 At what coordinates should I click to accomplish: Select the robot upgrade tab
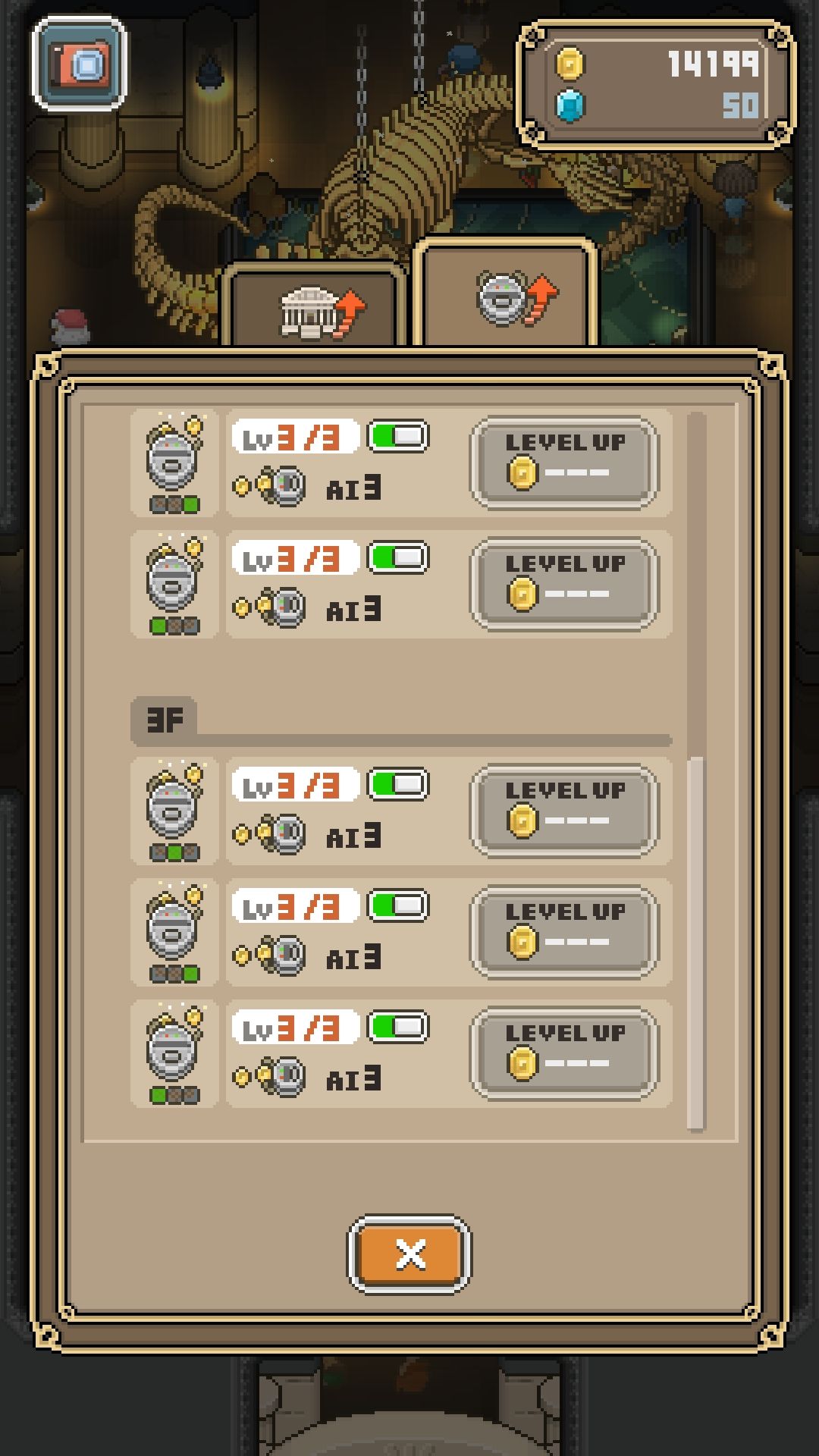point(505,295)
